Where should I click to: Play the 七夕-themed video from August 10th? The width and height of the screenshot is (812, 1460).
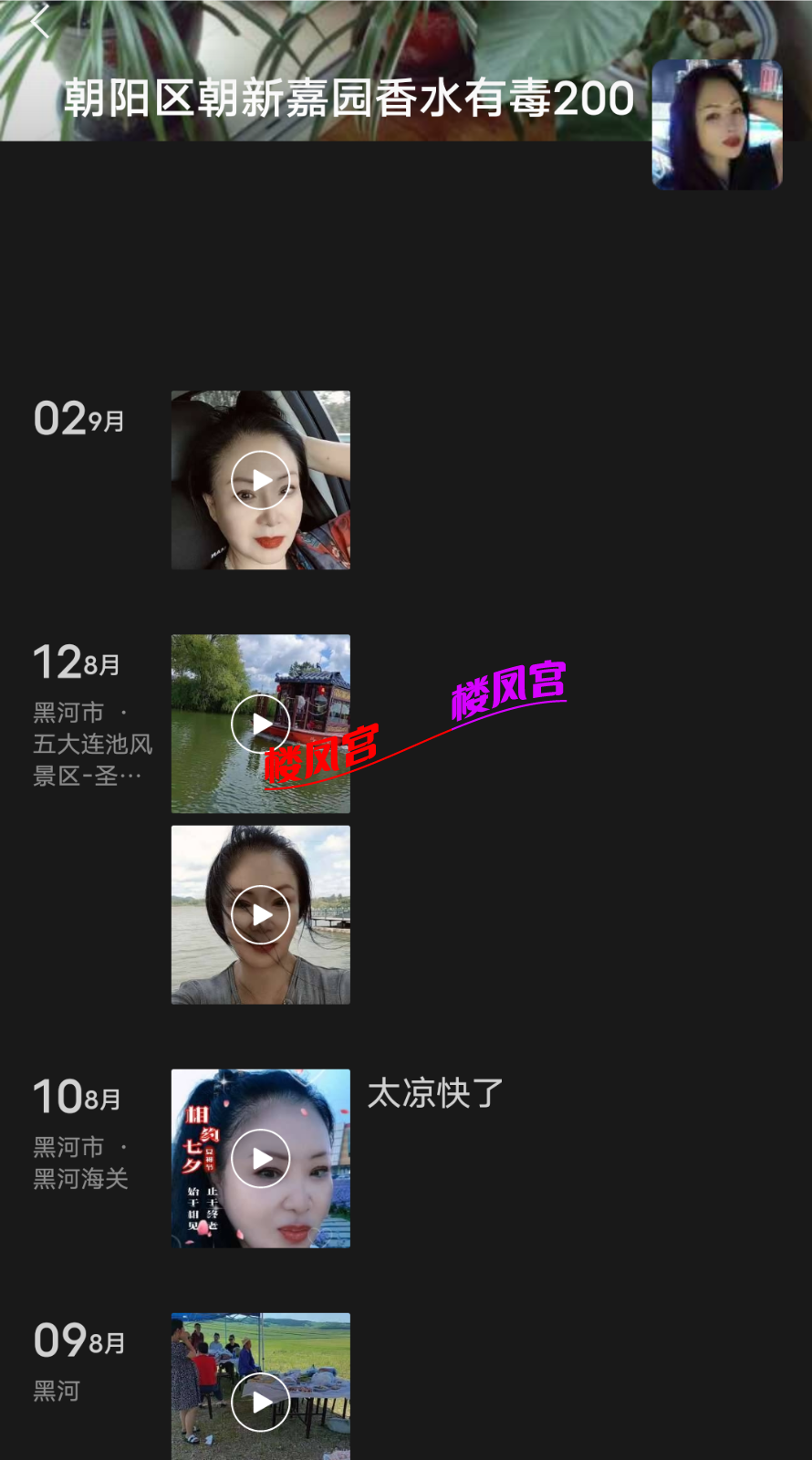click(259, 1157)
